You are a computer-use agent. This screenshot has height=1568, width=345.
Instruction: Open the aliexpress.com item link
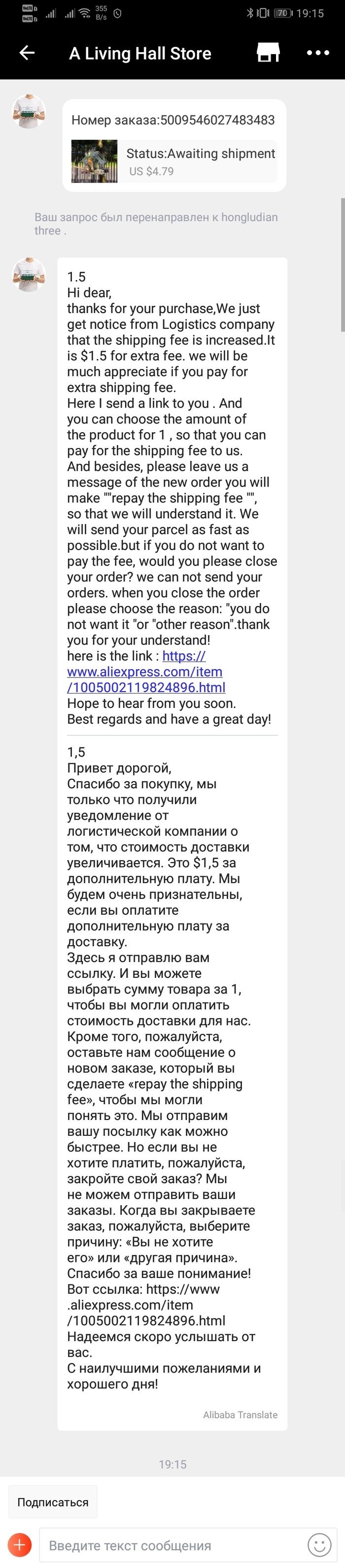[145, 672]
